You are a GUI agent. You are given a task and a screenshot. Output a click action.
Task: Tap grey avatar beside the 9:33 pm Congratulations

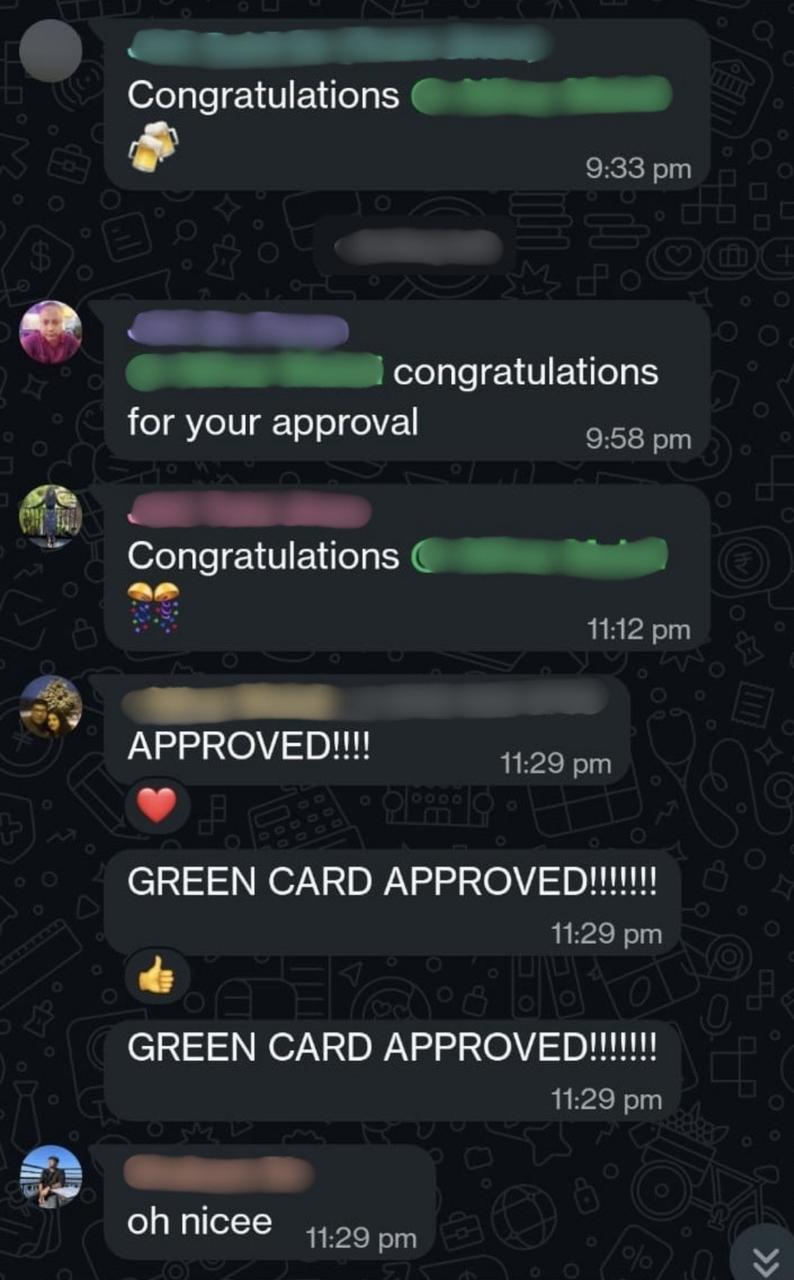(51, 51)
